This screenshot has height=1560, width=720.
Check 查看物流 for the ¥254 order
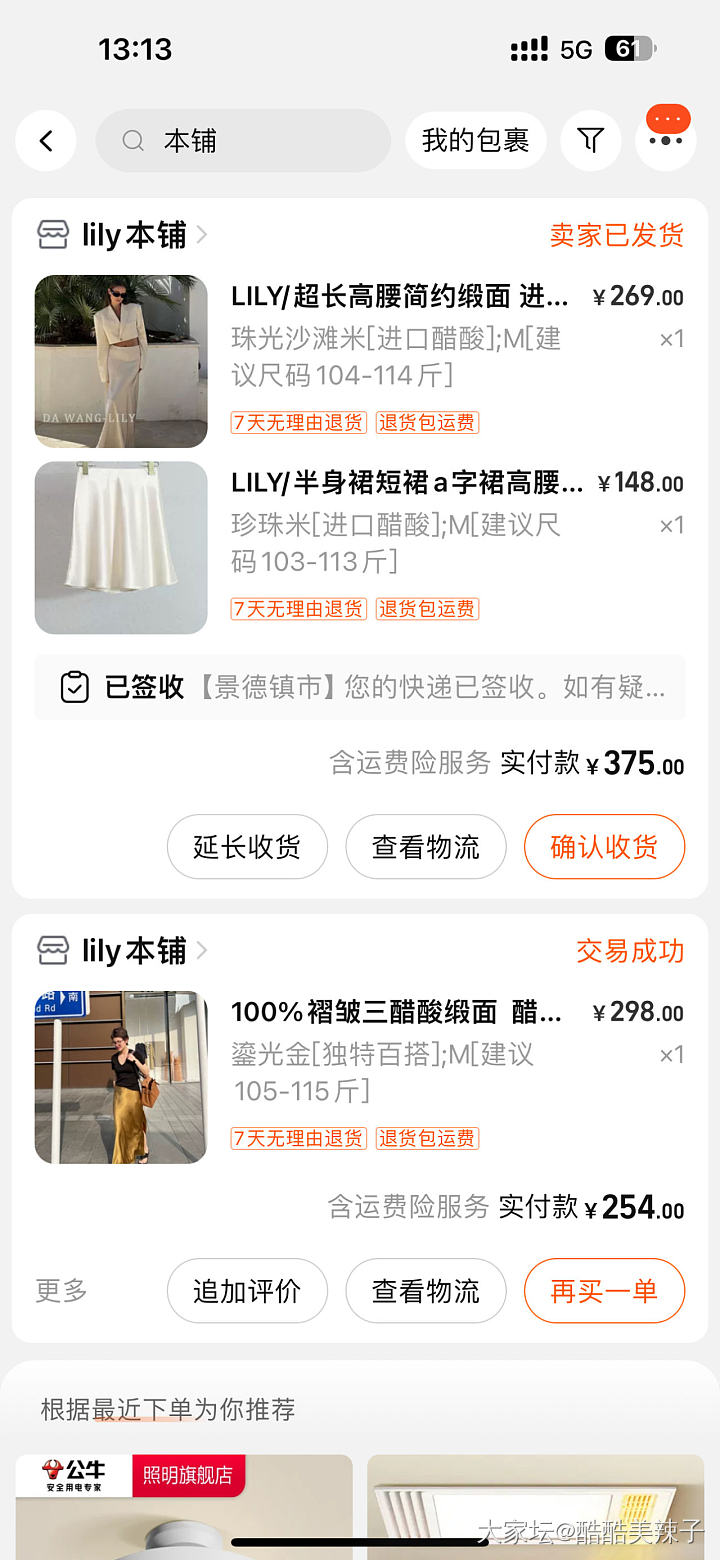pos(426,1291)
